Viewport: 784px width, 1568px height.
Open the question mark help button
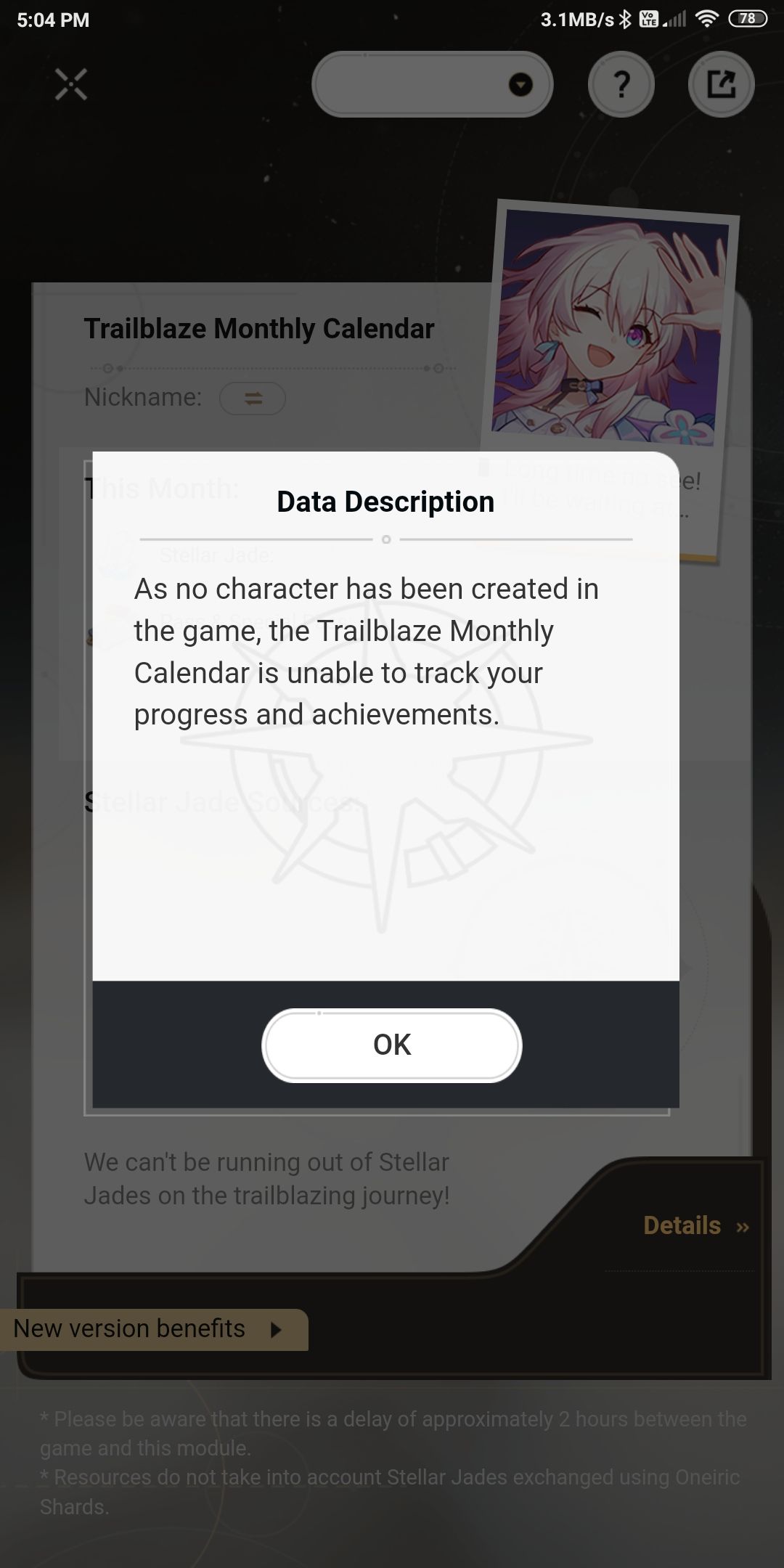pos(621,84)
